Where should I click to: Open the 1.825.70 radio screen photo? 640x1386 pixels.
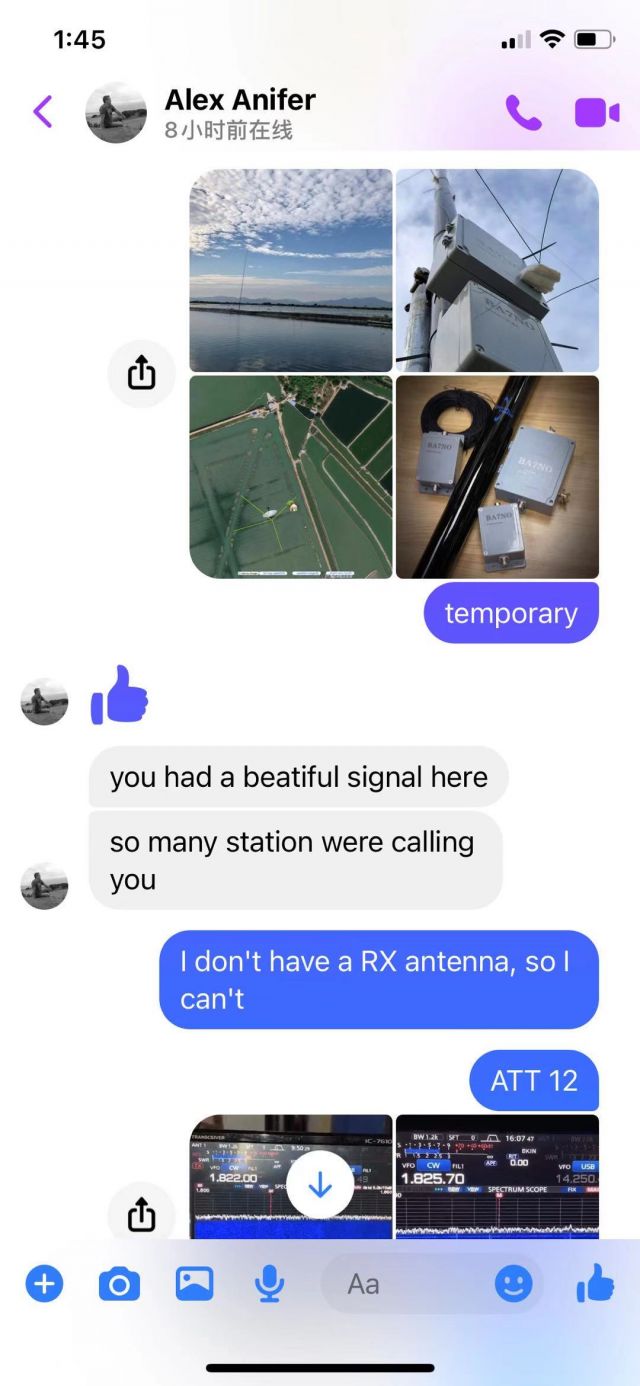[x=497, y=1176]
